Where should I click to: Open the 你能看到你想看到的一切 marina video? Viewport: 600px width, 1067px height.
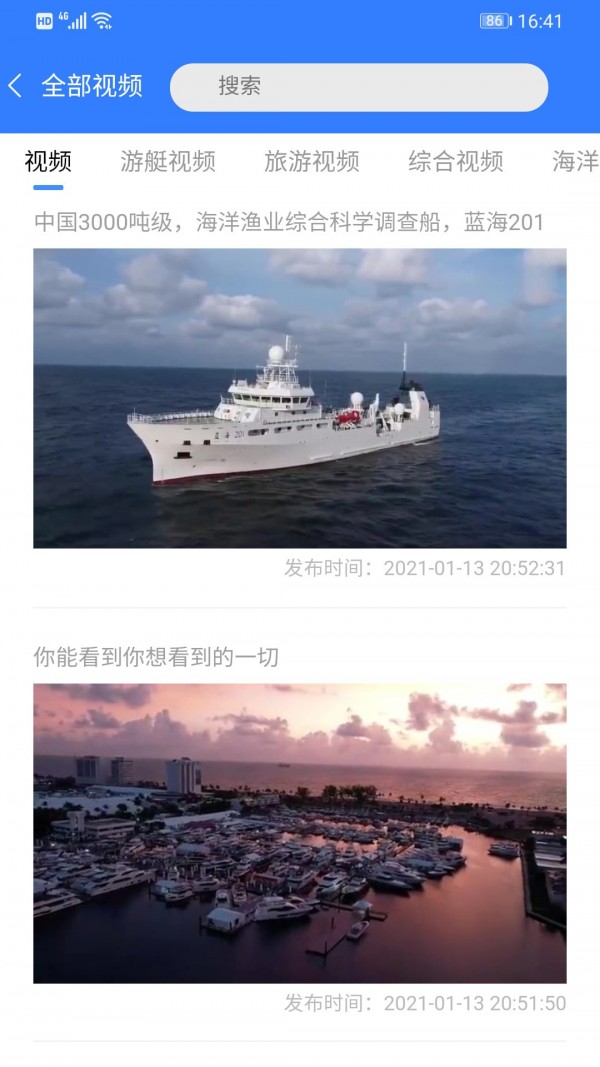point(300,833)
